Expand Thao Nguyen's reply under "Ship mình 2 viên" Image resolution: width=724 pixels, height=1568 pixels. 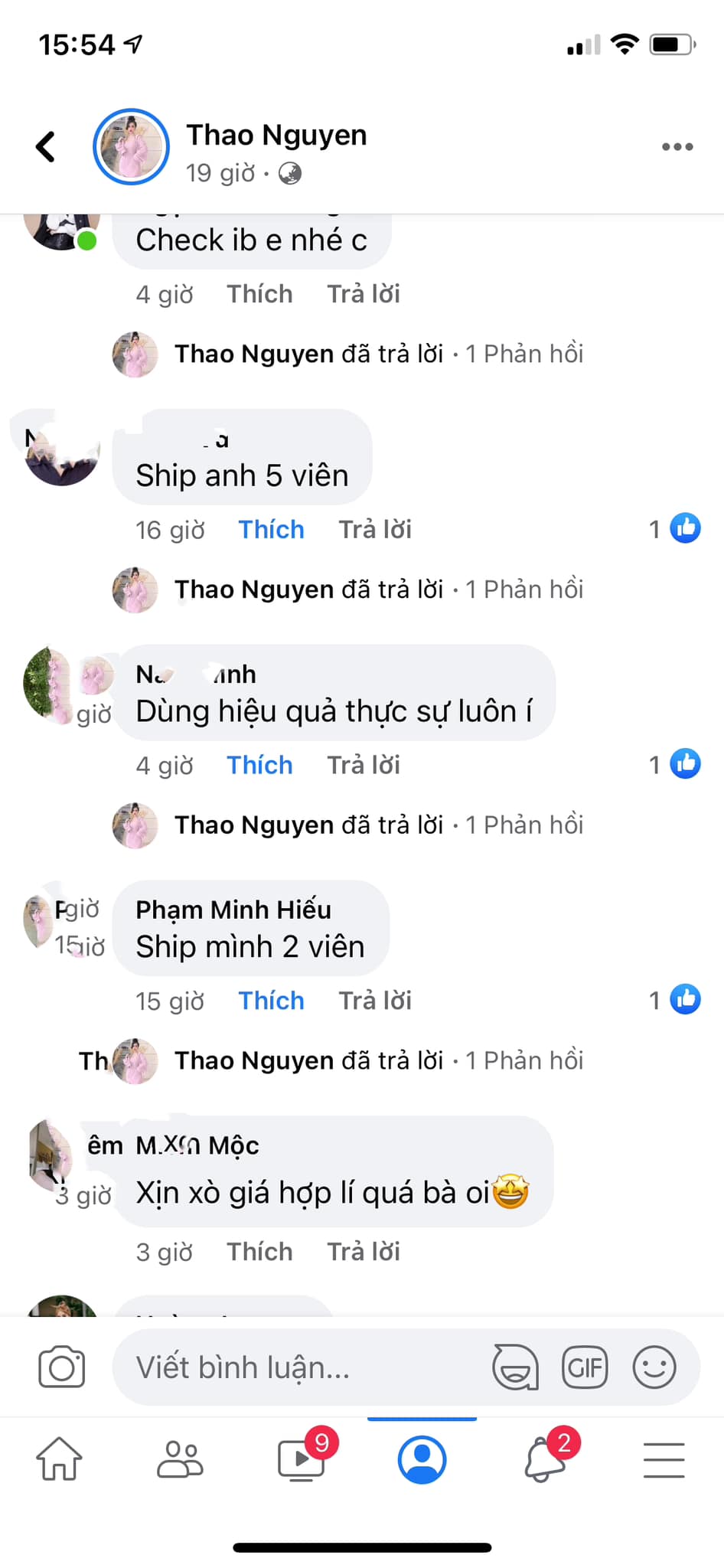[x=379, y=1060]
